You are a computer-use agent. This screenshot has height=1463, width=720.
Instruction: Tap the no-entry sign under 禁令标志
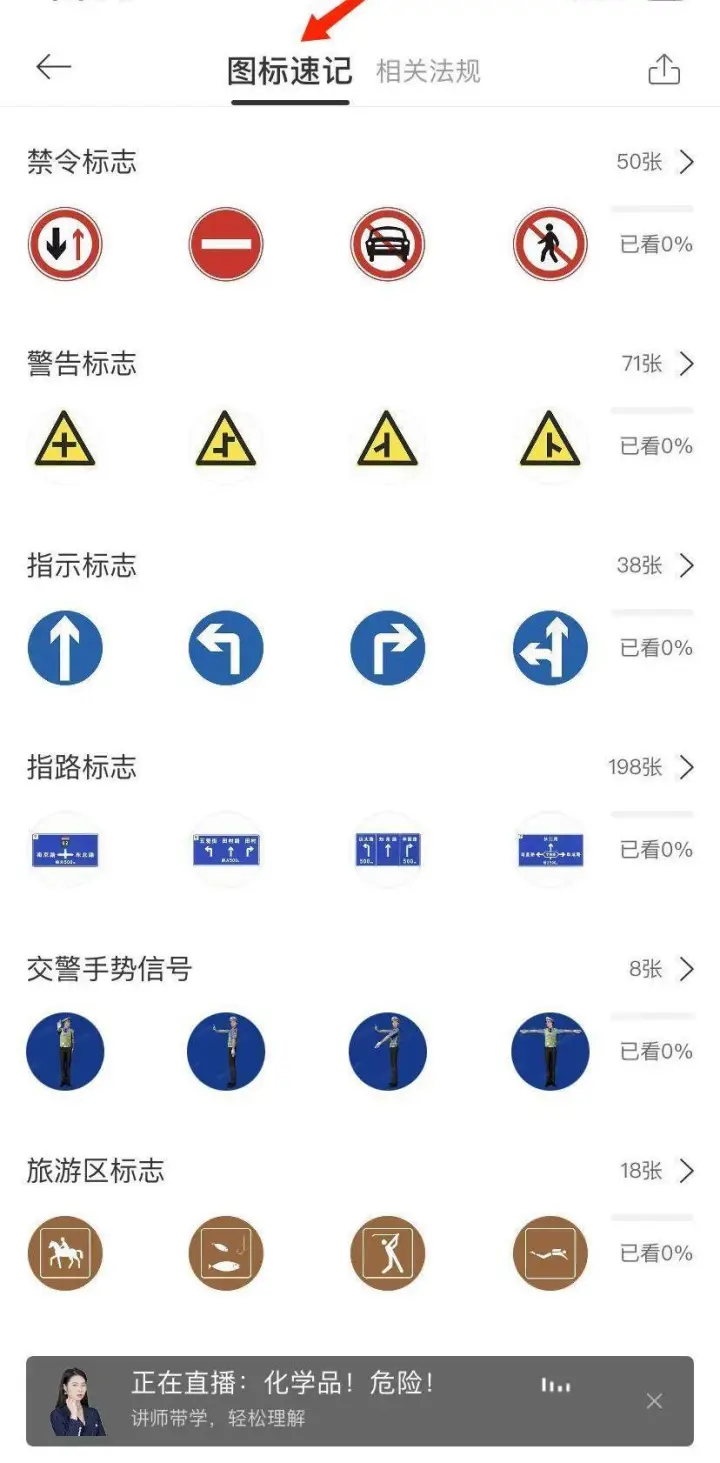[x=226, y=245]
